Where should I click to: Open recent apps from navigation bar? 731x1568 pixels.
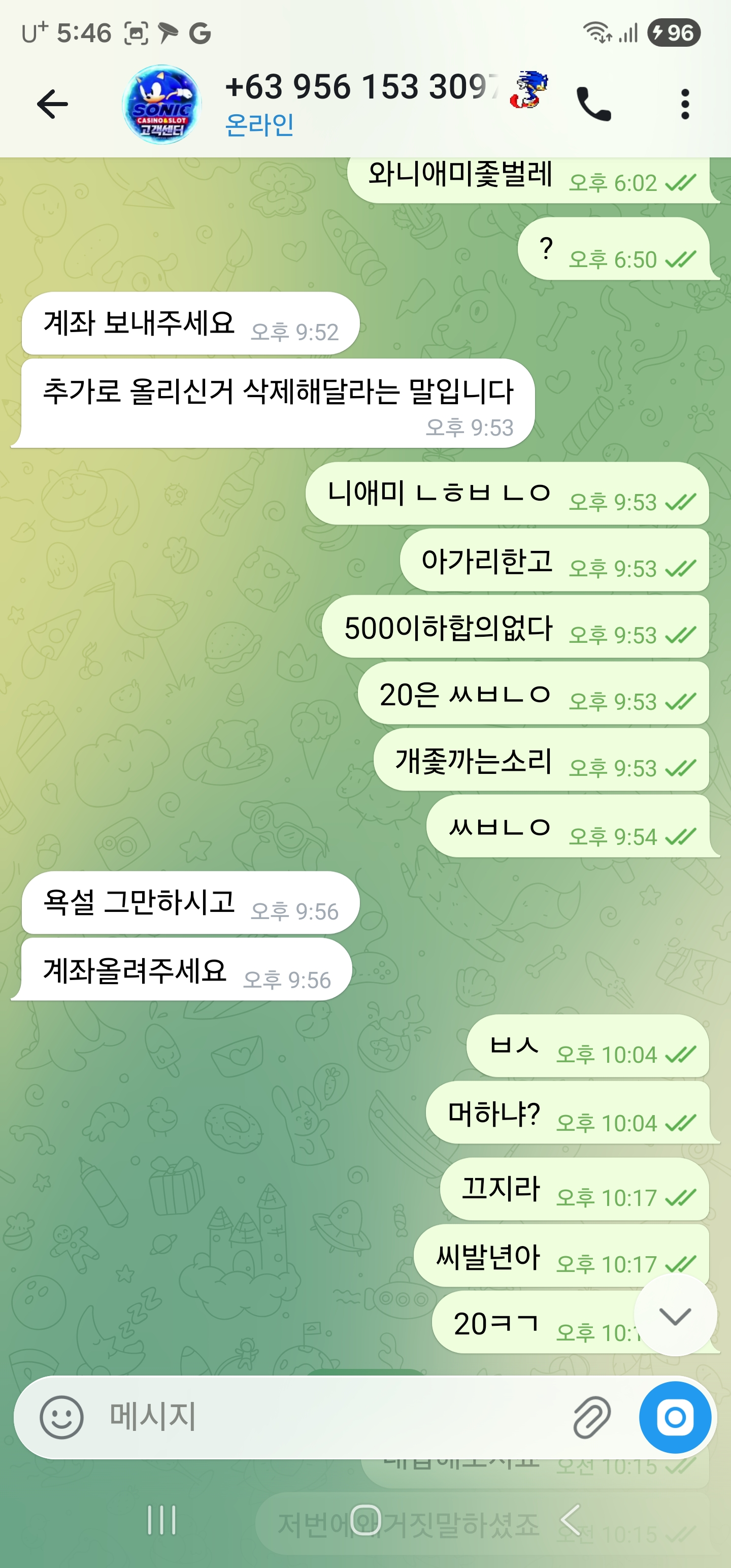[x=162, y=1519]
